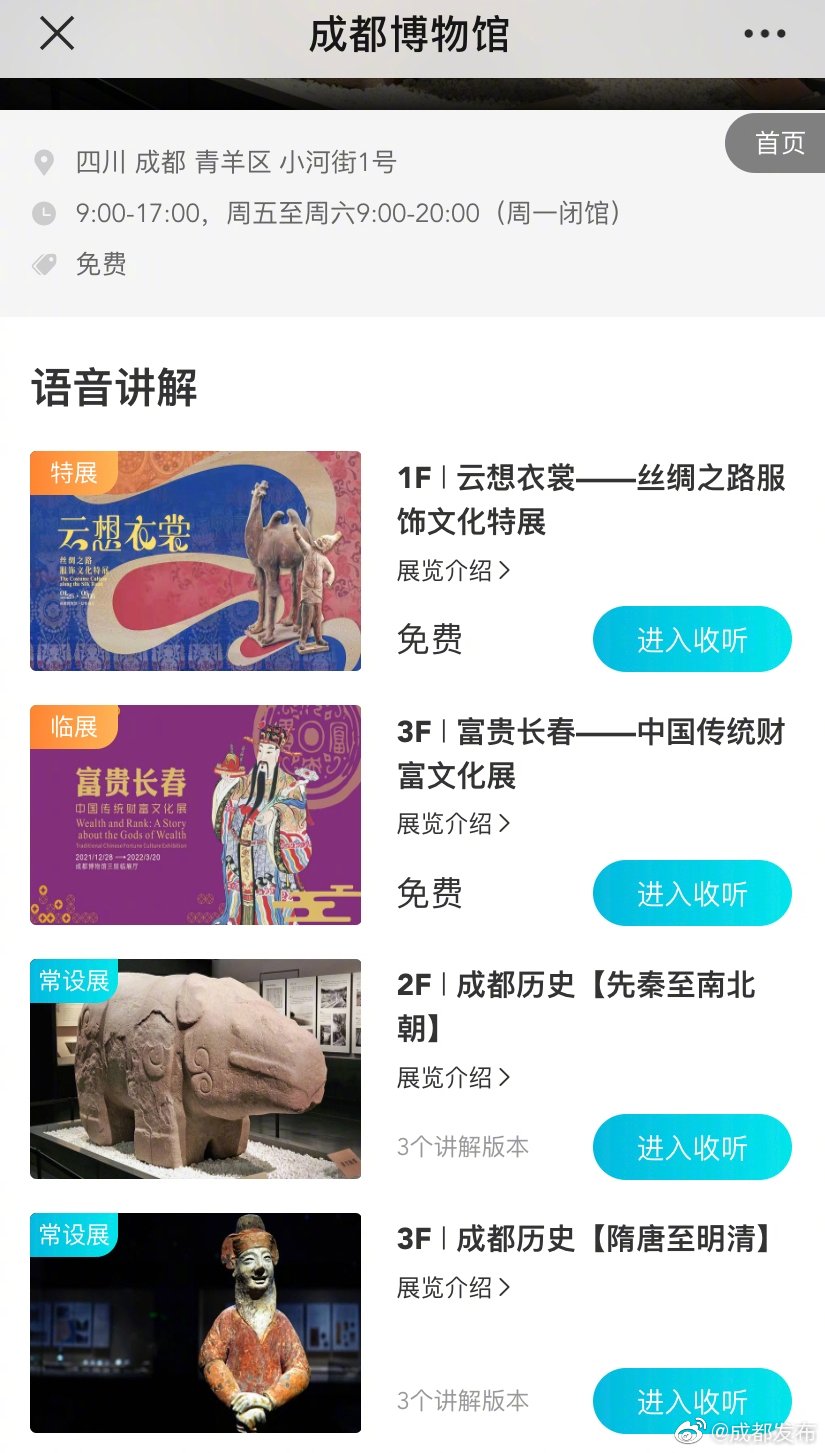
Task: View 展览介绍 for 隋唐至明清
Action: click(453, 1287)
